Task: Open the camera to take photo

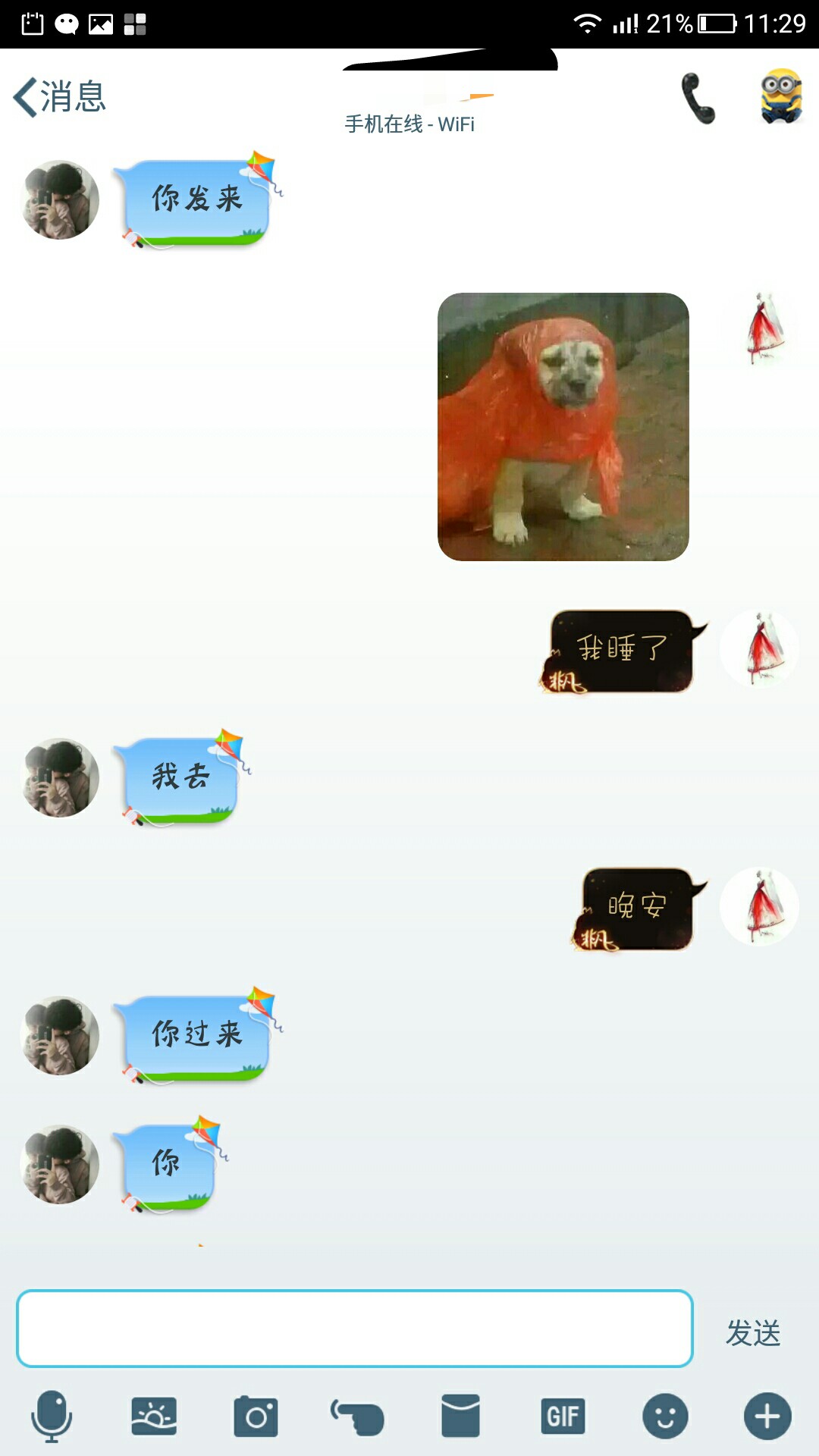Action: 256,1416
